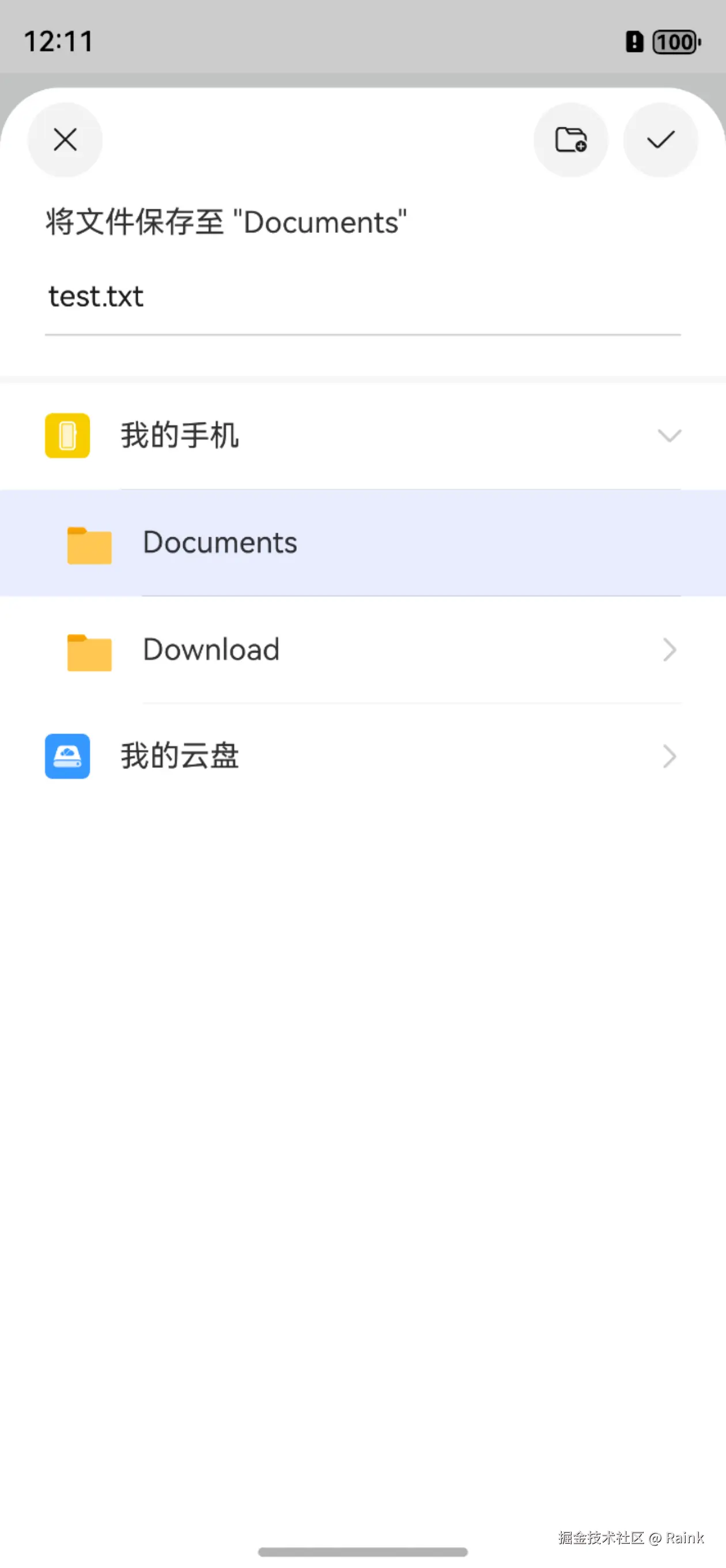This screenshot has height=1568, width=726.
Task: Collapse the 我的手机 section
Action: [x=669, y=435]
